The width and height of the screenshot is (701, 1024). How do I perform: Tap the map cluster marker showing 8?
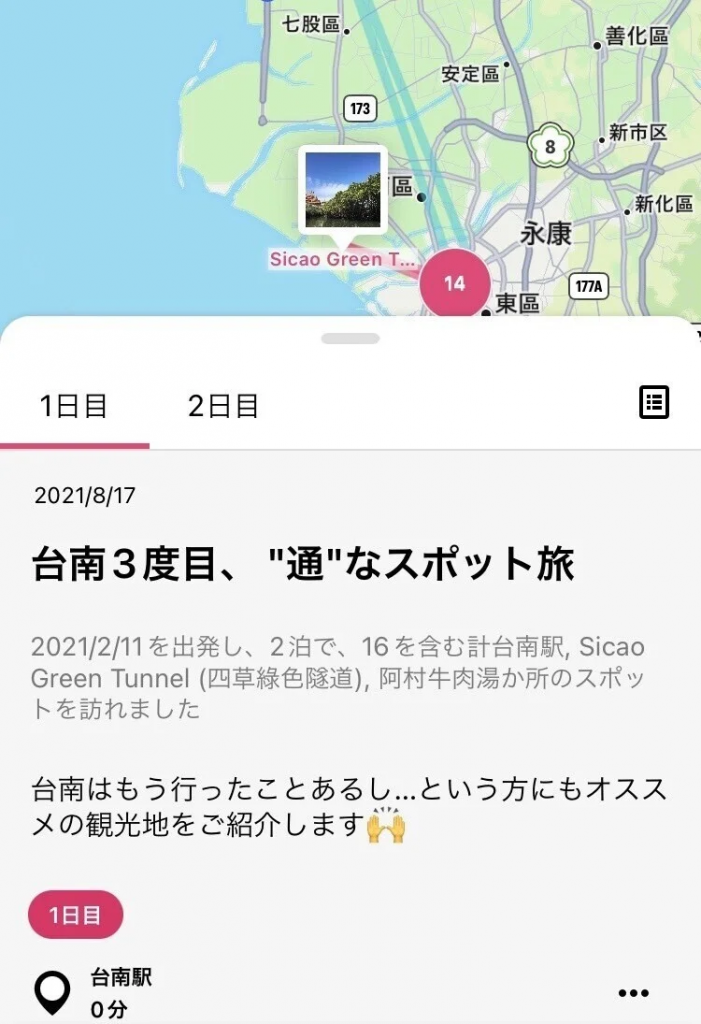tap(549, 148)
